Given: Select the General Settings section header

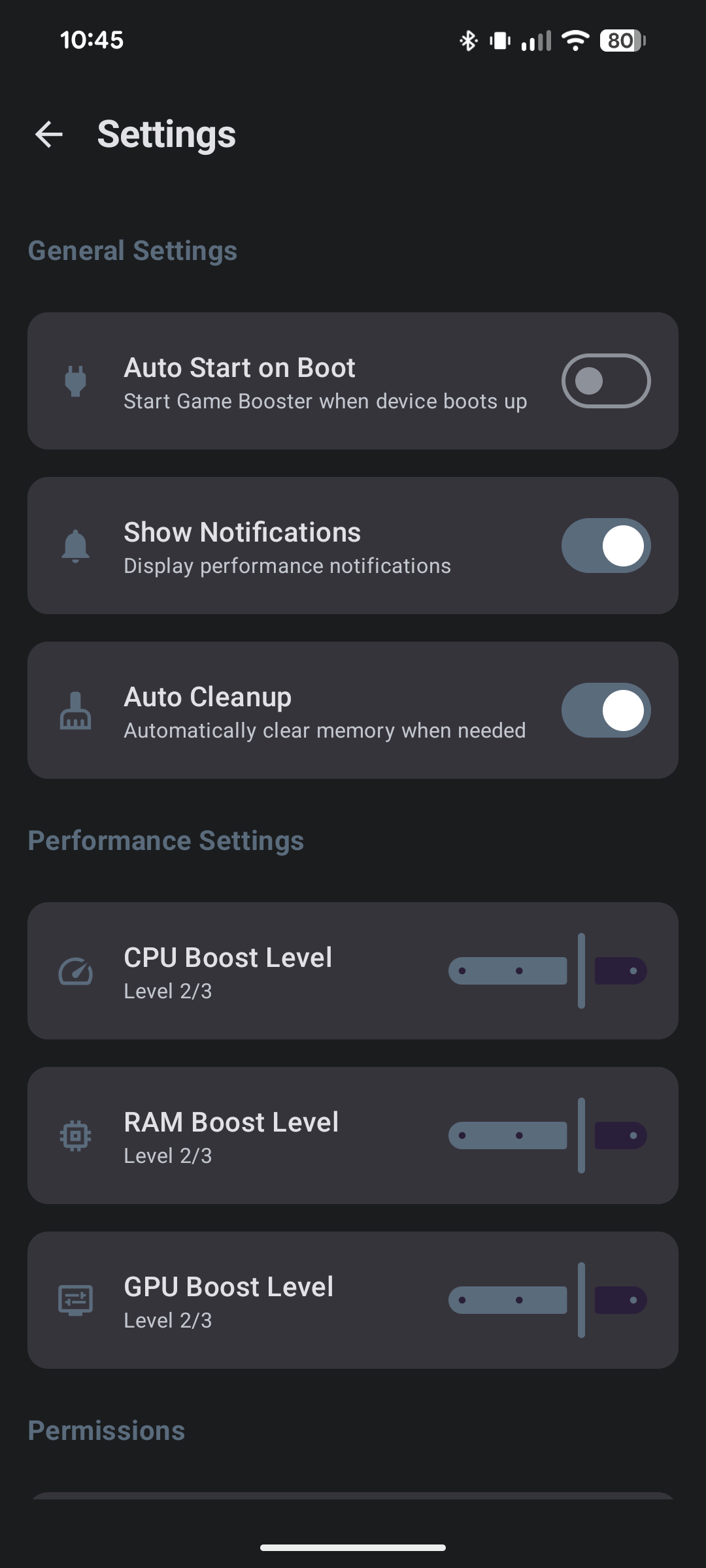Looking at the screenshot, I should click(x=133, y=250).
